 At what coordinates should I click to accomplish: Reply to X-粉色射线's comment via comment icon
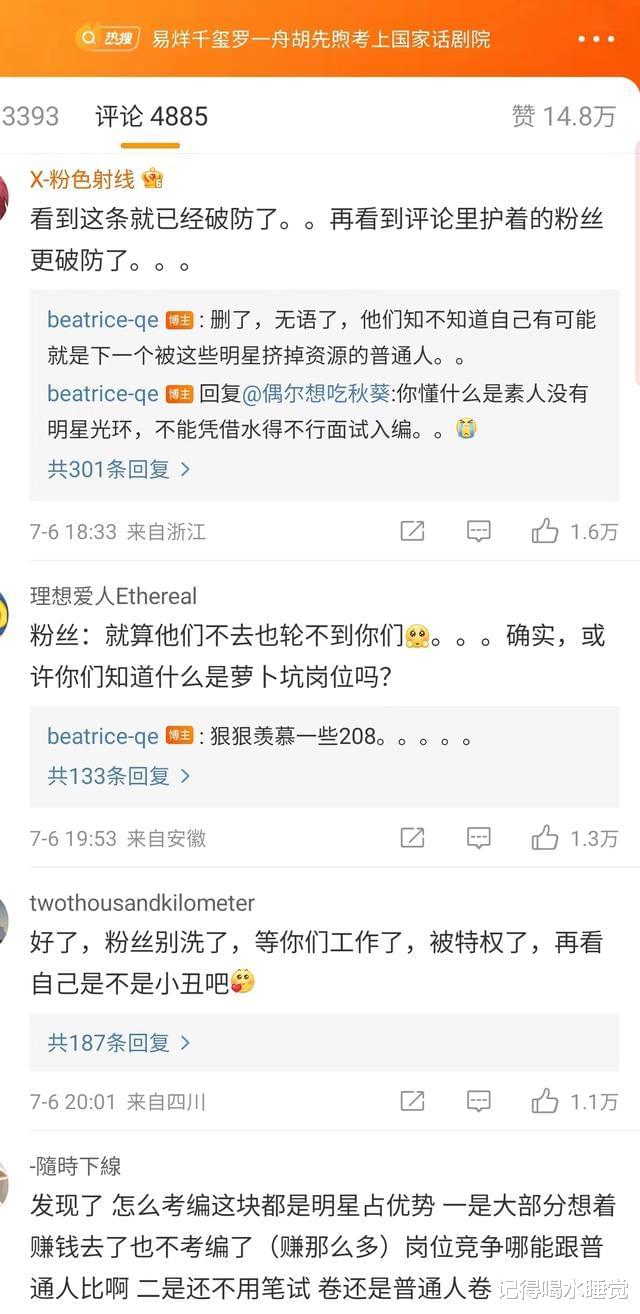point(479,532)
